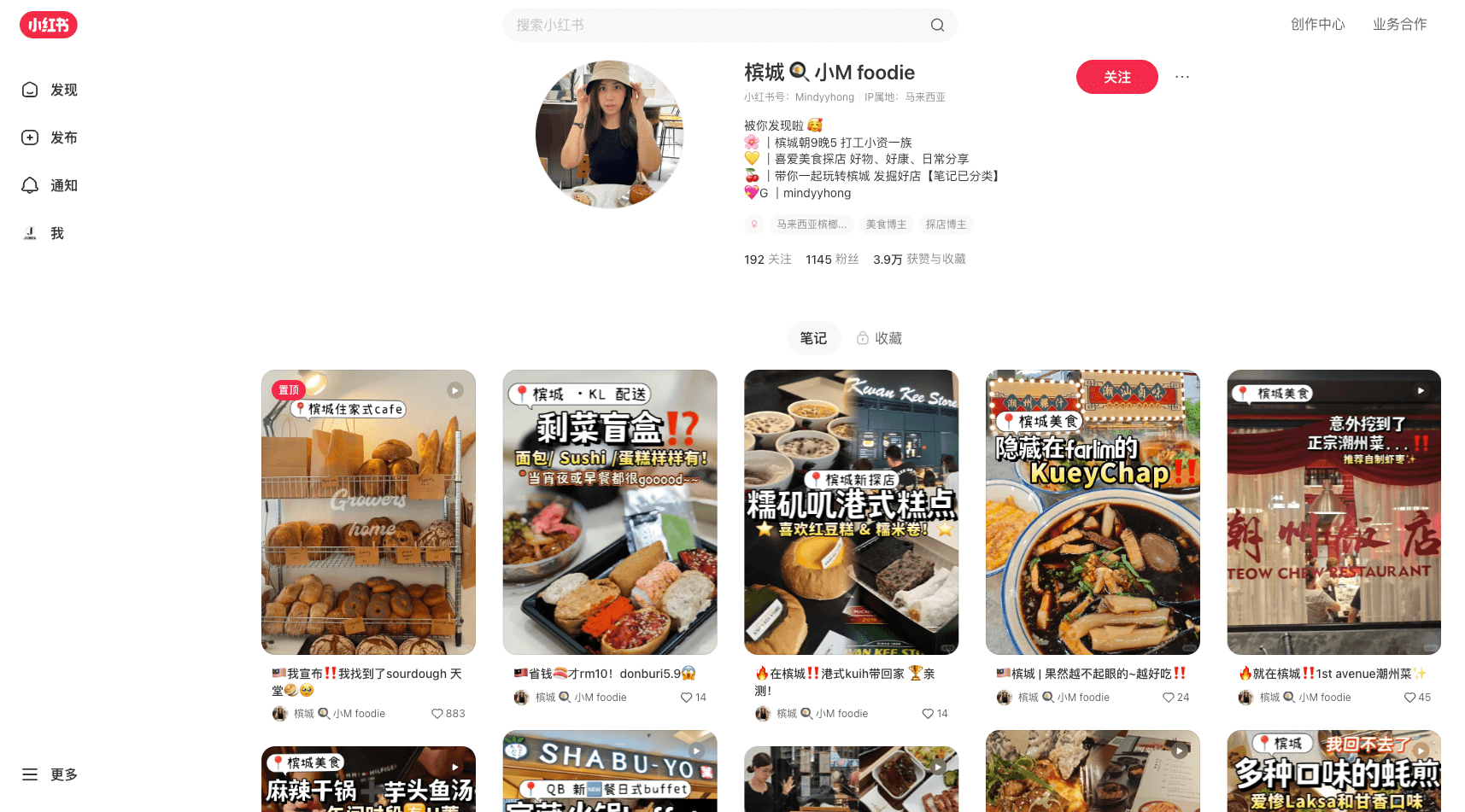Select the 美食博主 tag chip
Viewport: 1465px width, 812px height.
886,225
